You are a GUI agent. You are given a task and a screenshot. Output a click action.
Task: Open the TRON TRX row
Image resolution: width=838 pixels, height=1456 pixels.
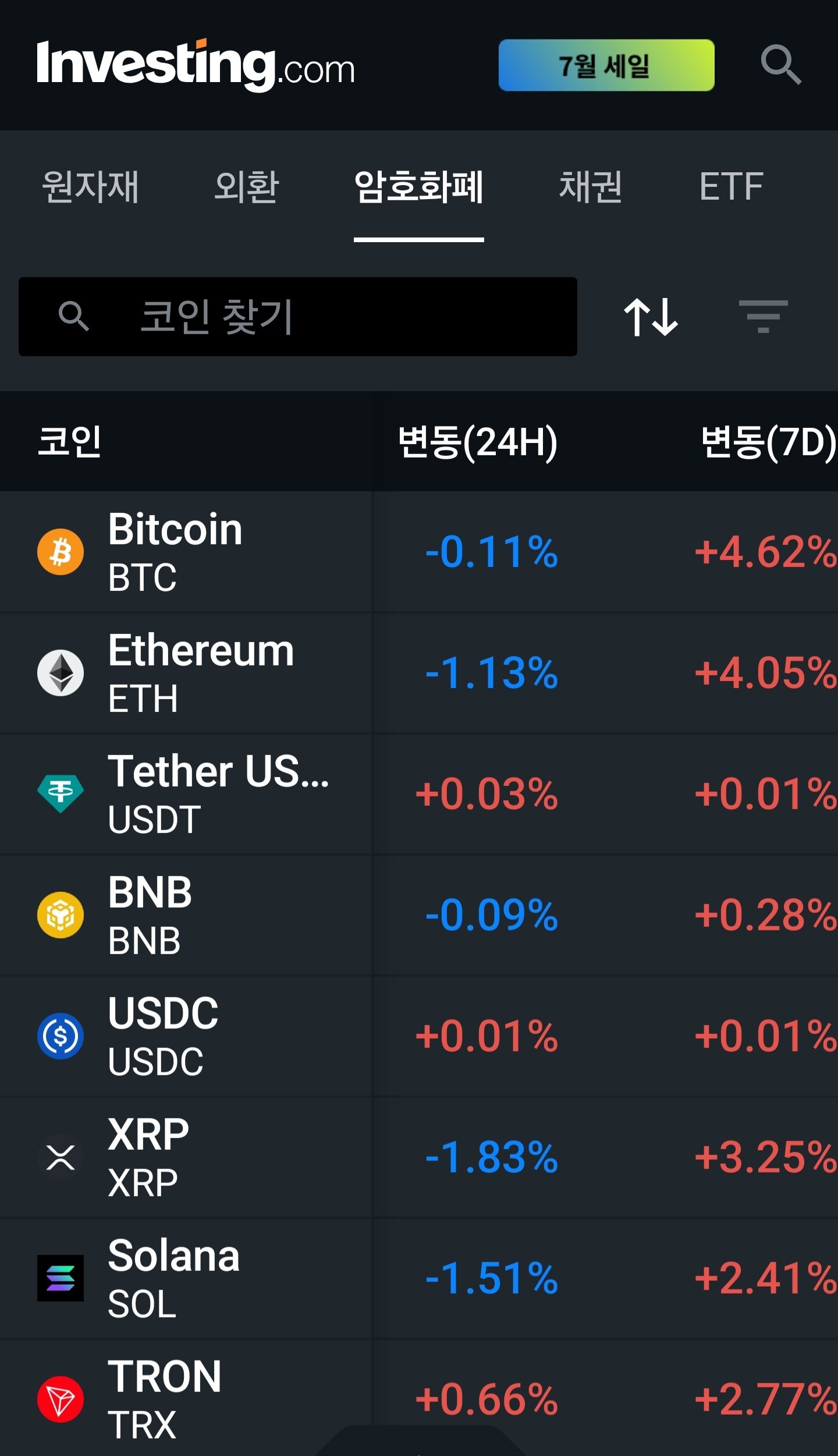[x=419, y=1397]
